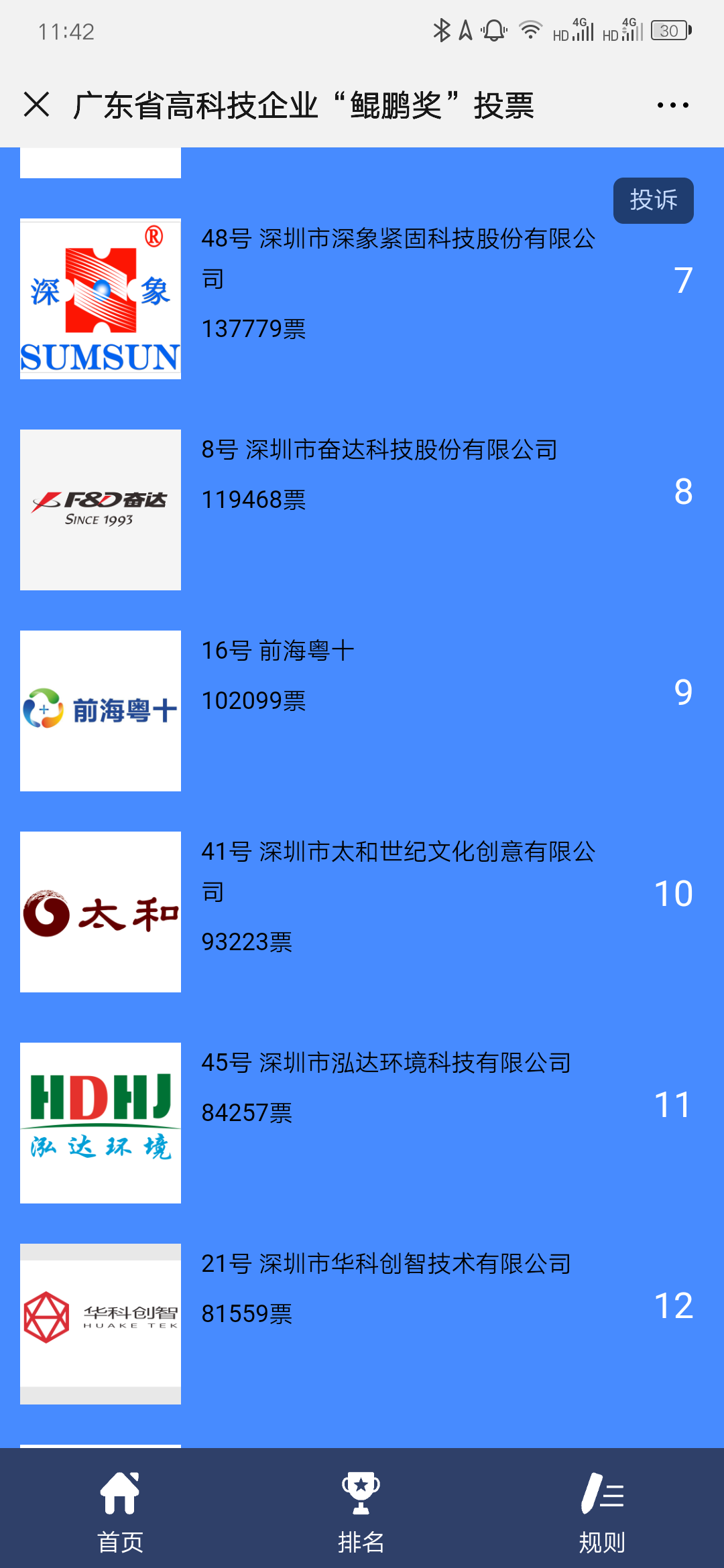The width and height of the screenshot is (724, 1568).
Task: Open the three-dot overflow menu
Action: [672, 105]
